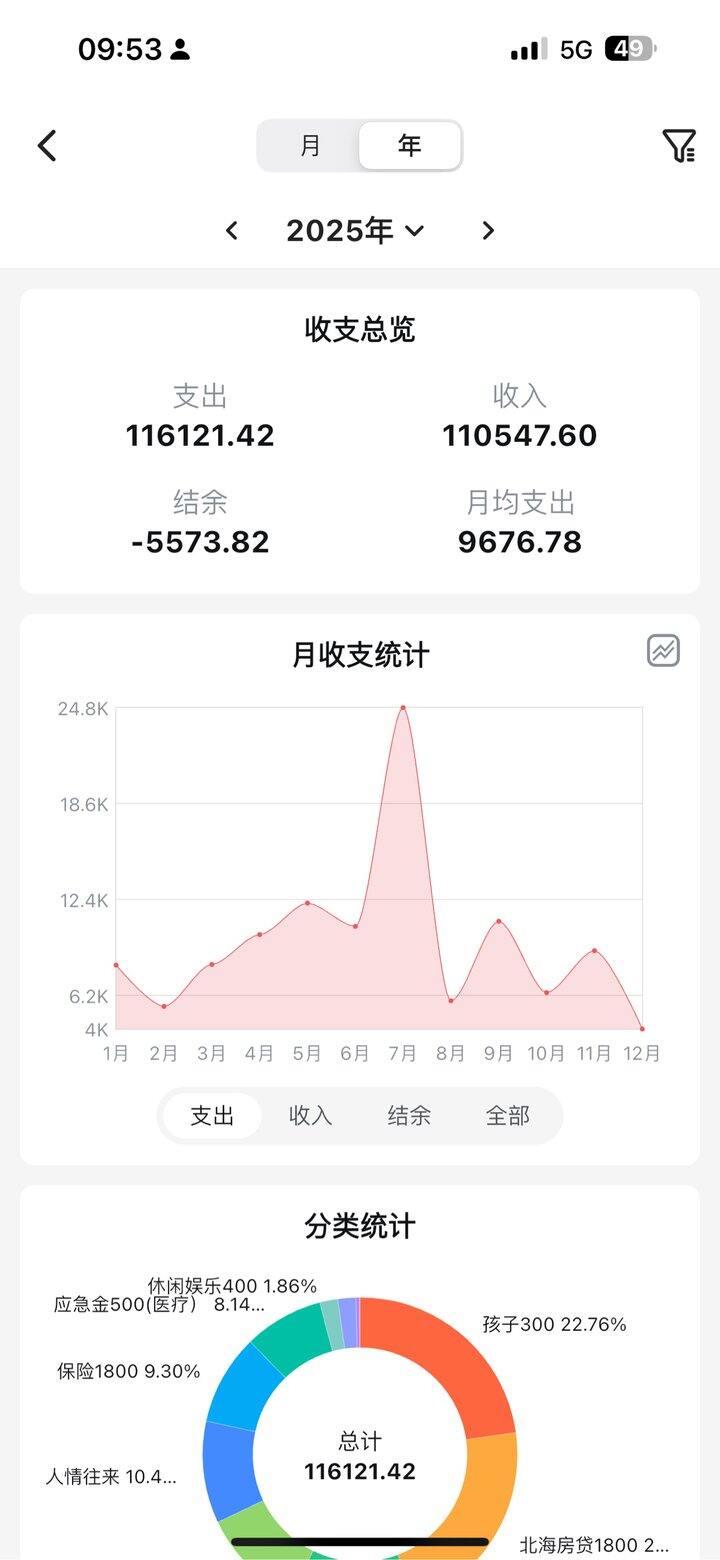Open the filter icon at top right
The image size is (720, 1560).
click(x=679, y=146)
